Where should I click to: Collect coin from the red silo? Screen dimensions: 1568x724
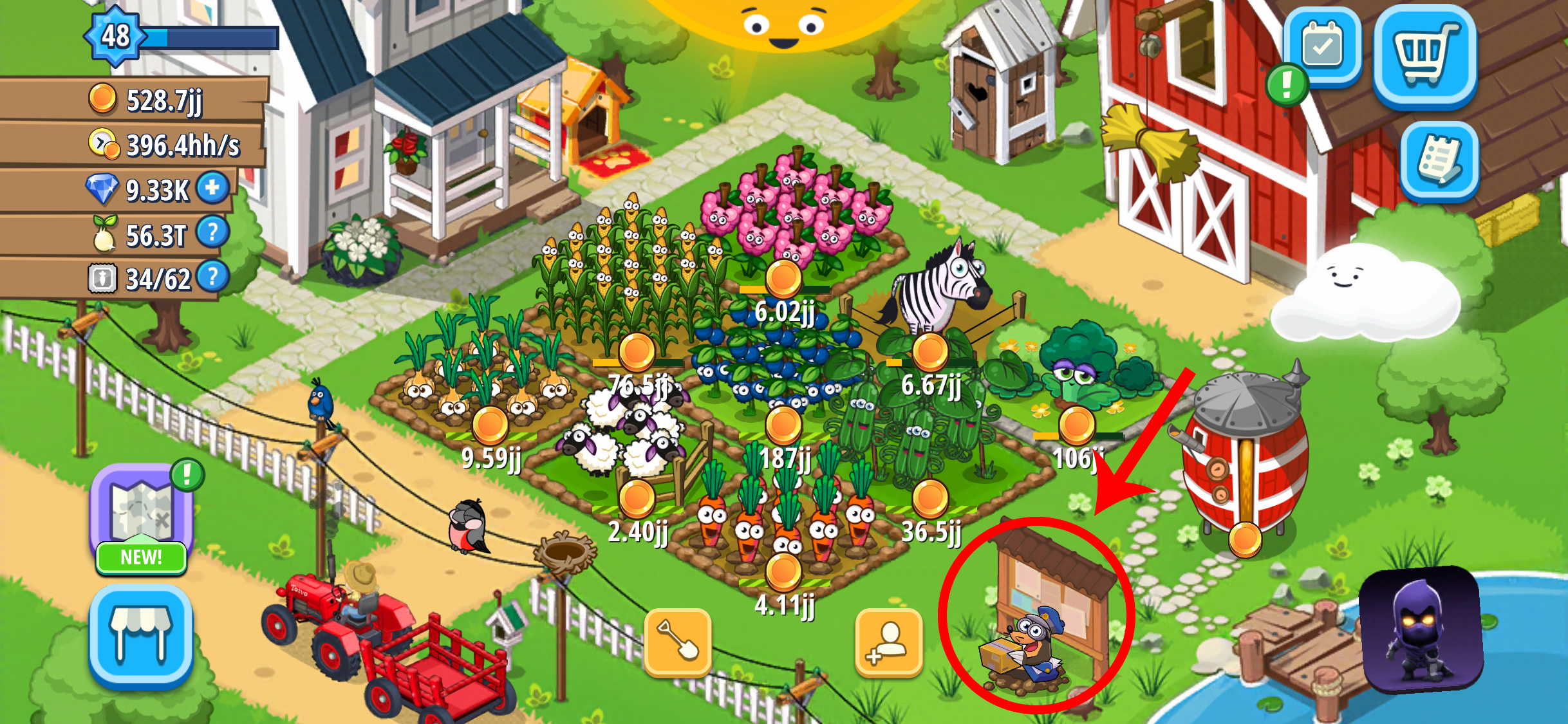(x=1245, y=539)
